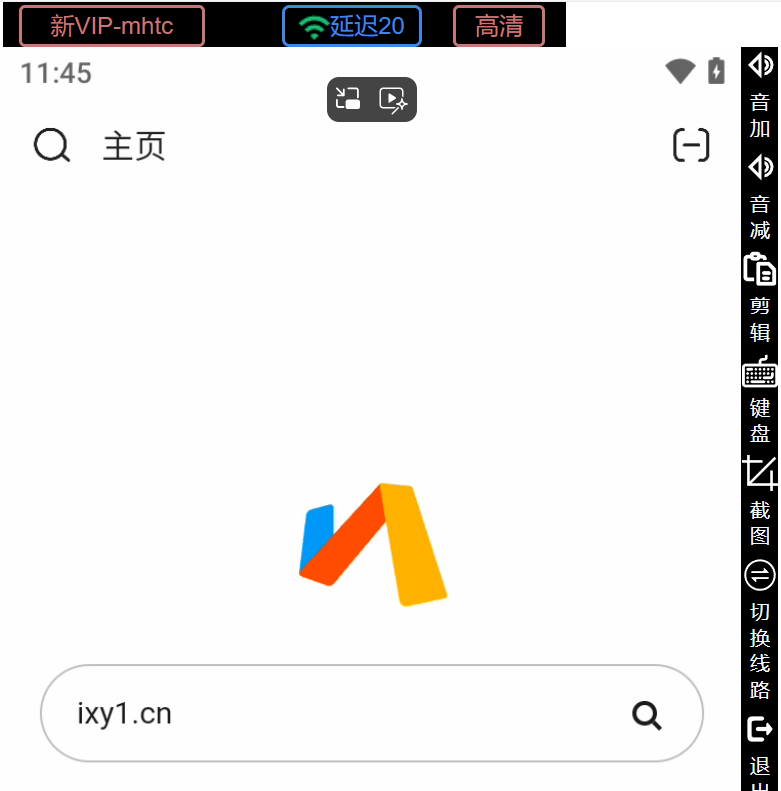Increase volume with 音加
Viewport: 781px width, 791px height.
760,95
